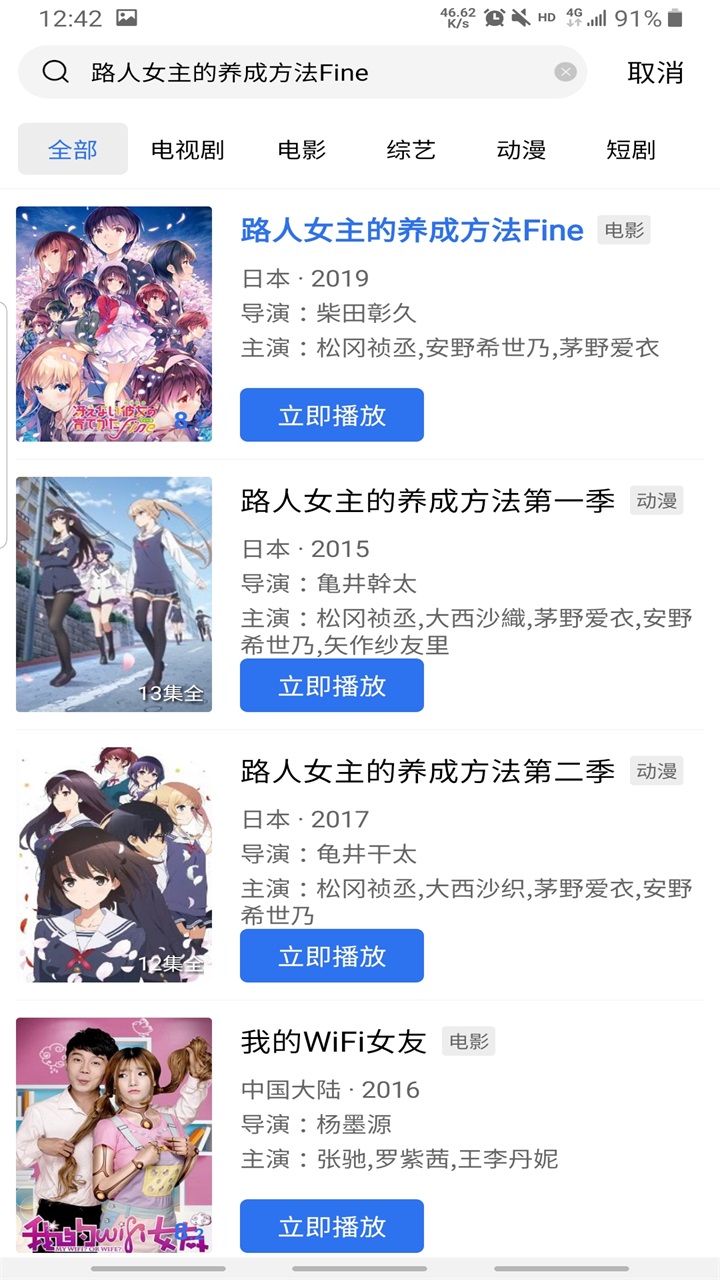The height and width of the screenshot is (1280, 720).
Task: Tap the 4G network icon
Action: [x=576, y=16]
